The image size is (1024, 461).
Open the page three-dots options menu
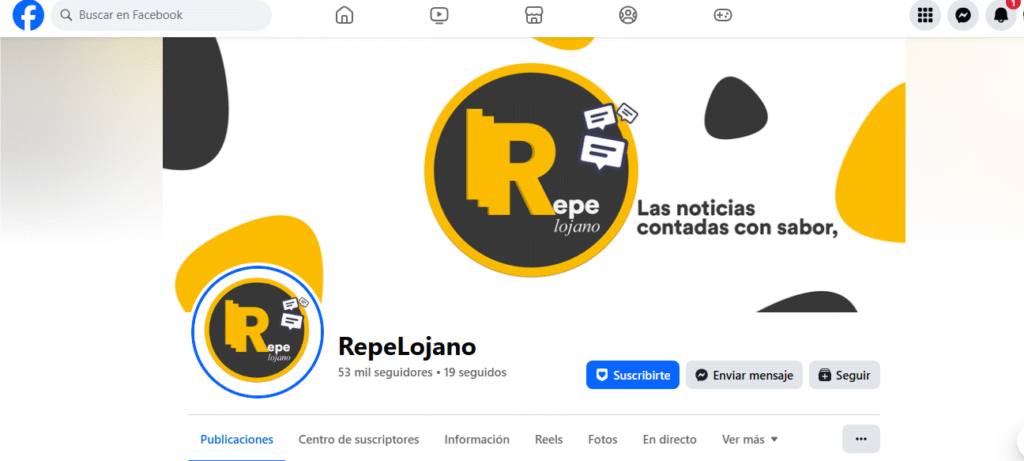[861, 439]
